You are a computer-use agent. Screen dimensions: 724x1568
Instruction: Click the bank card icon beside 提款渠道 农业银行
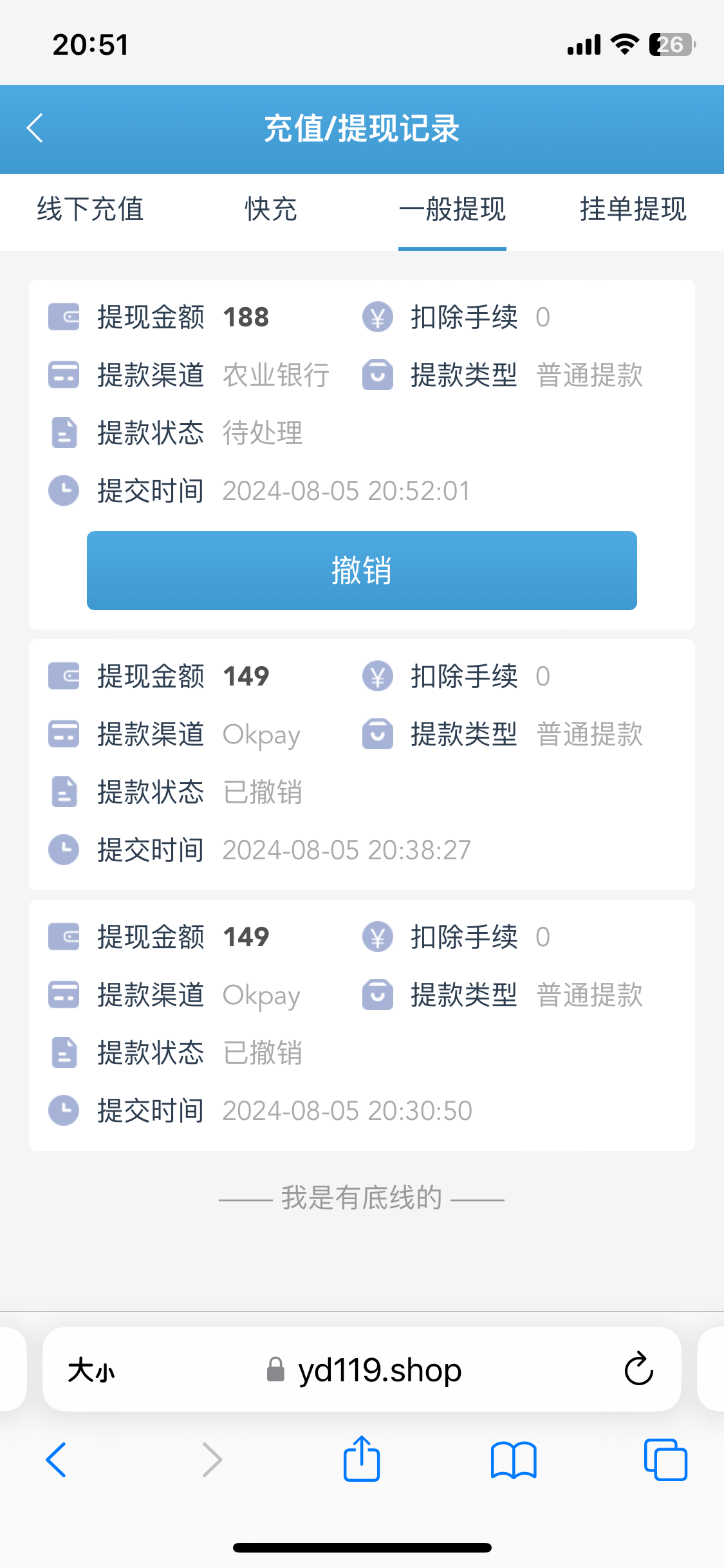[x=63, y=375]
